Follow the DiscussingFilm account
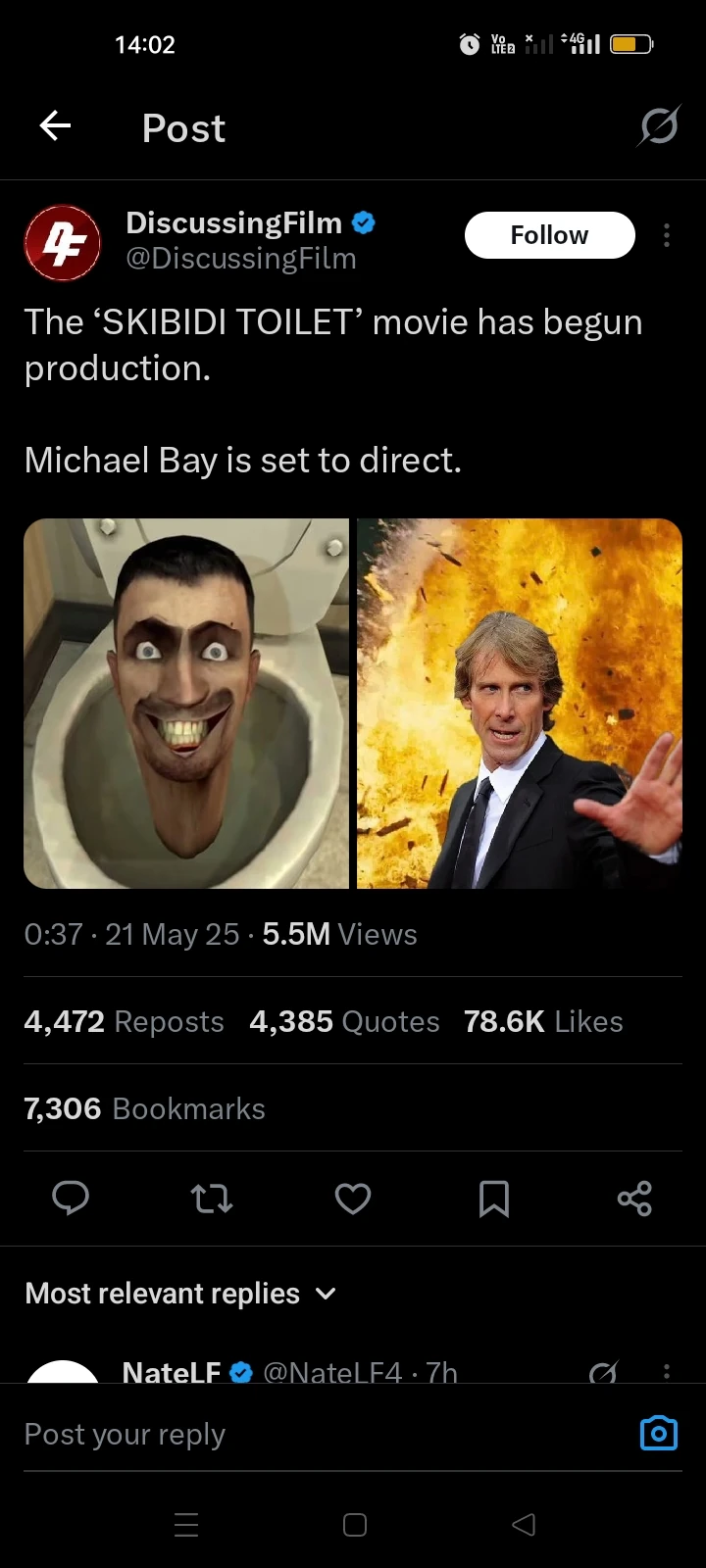 549,235
